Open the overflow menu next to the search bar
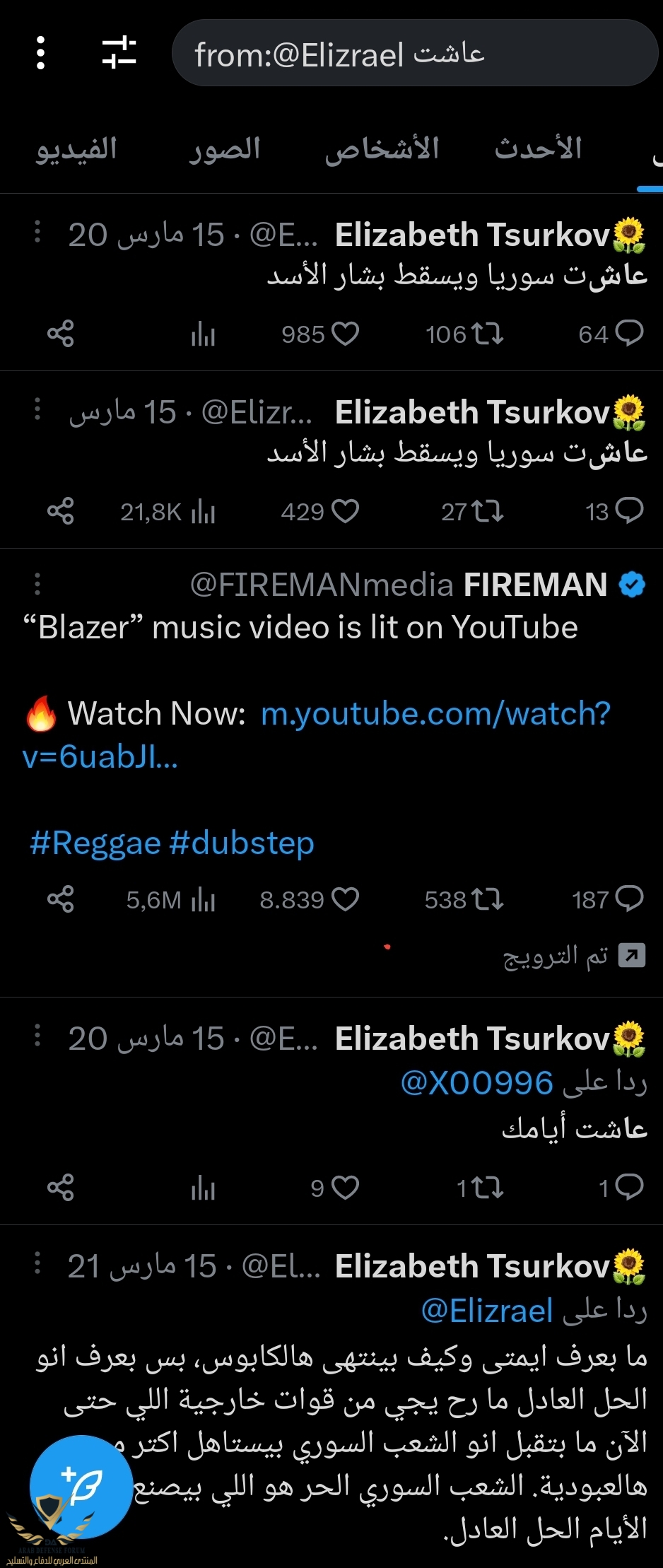The image size is (663, 1568). 40,53
